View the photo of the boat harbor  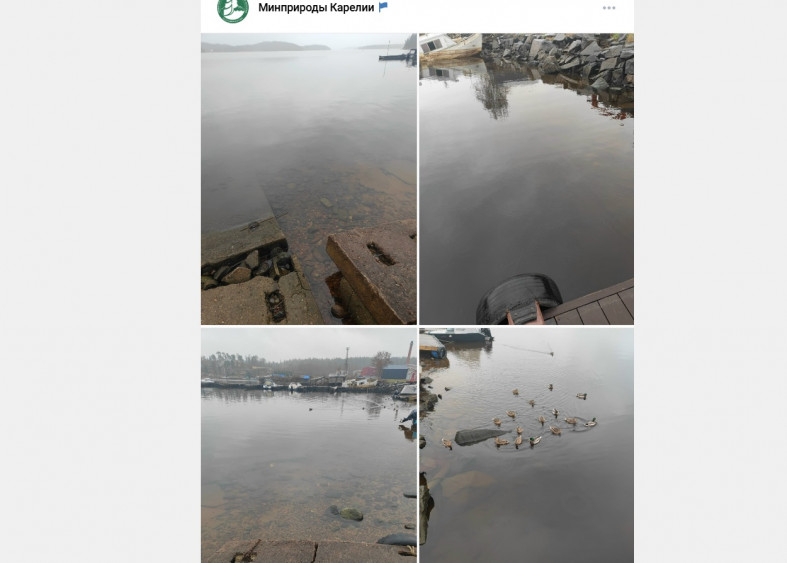[x=308, y=445]
